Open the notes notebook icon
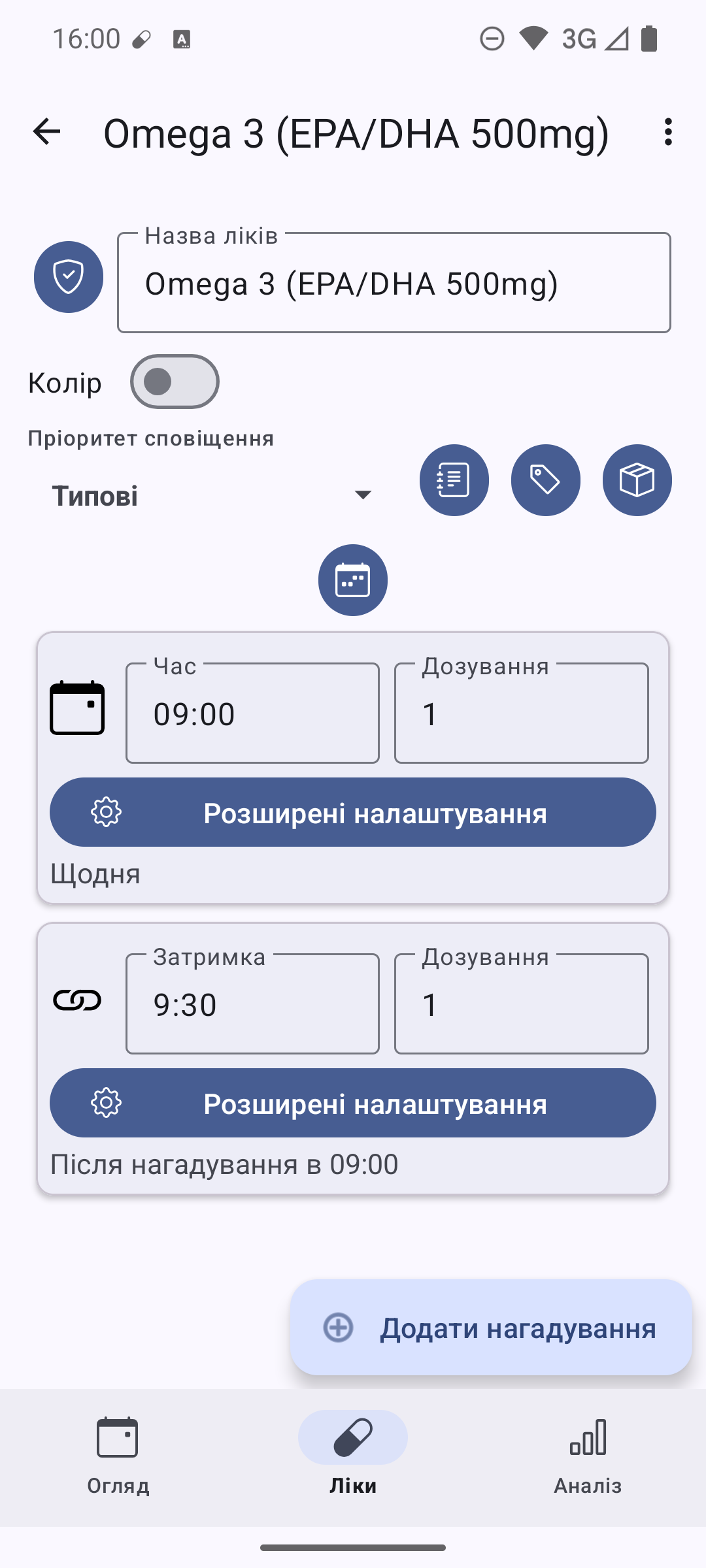Image resolution: width=706 pixels, height=1568 pixels. [454, 480]
